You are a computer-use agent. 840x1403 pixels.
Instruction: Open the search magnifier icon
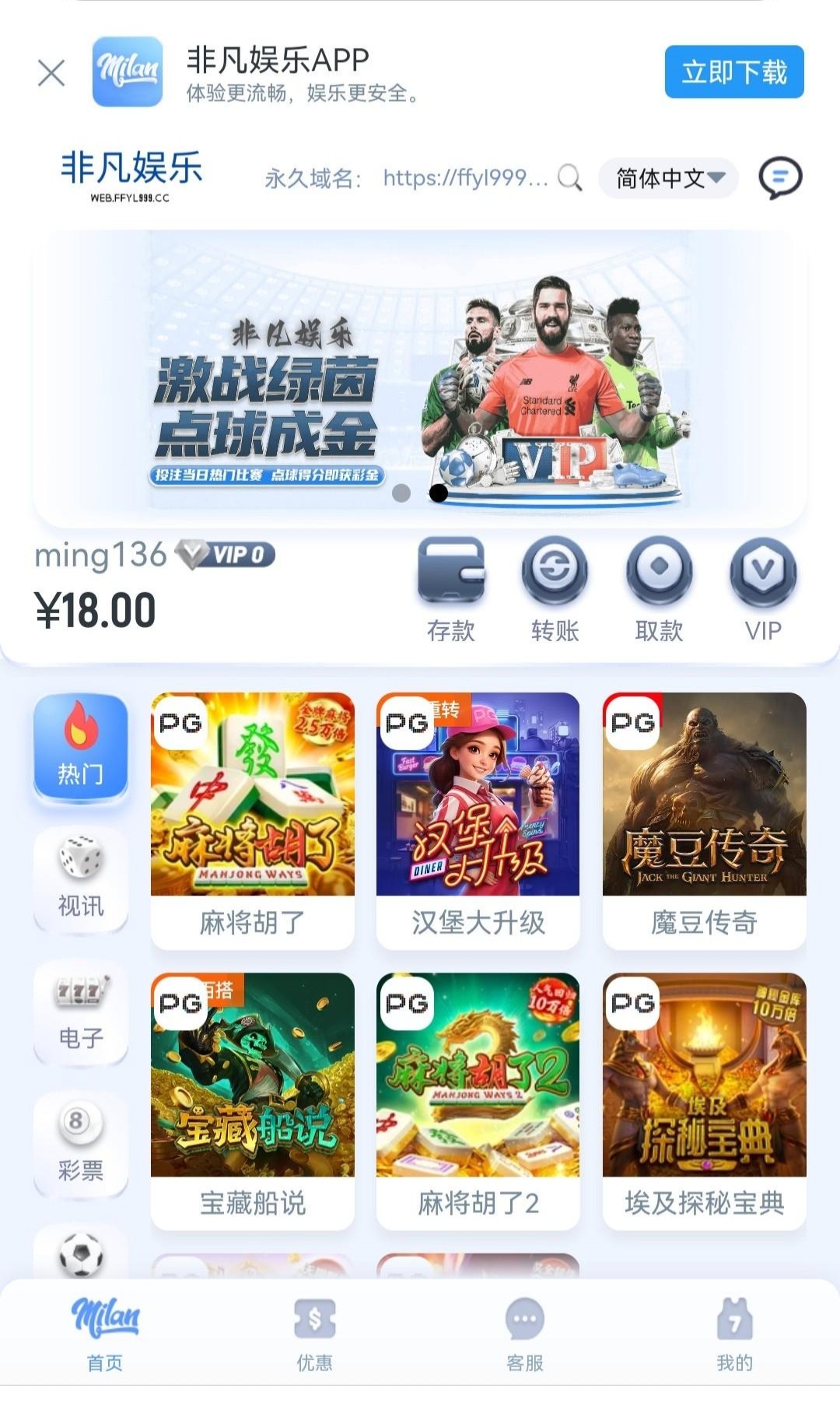(570, 178)
